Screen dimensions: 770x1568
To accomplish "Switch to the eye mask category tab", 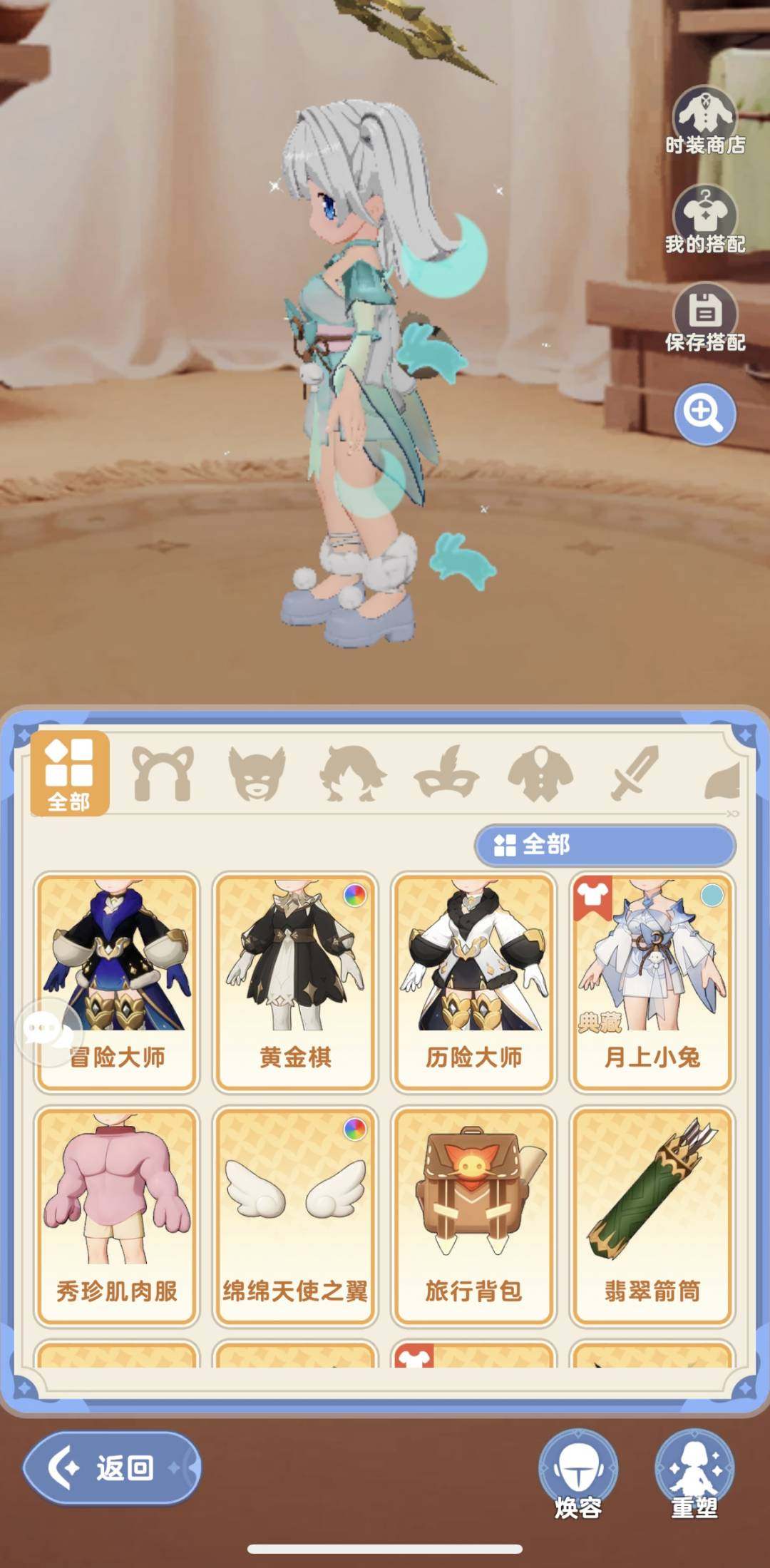I will click(x=446, y=773).
